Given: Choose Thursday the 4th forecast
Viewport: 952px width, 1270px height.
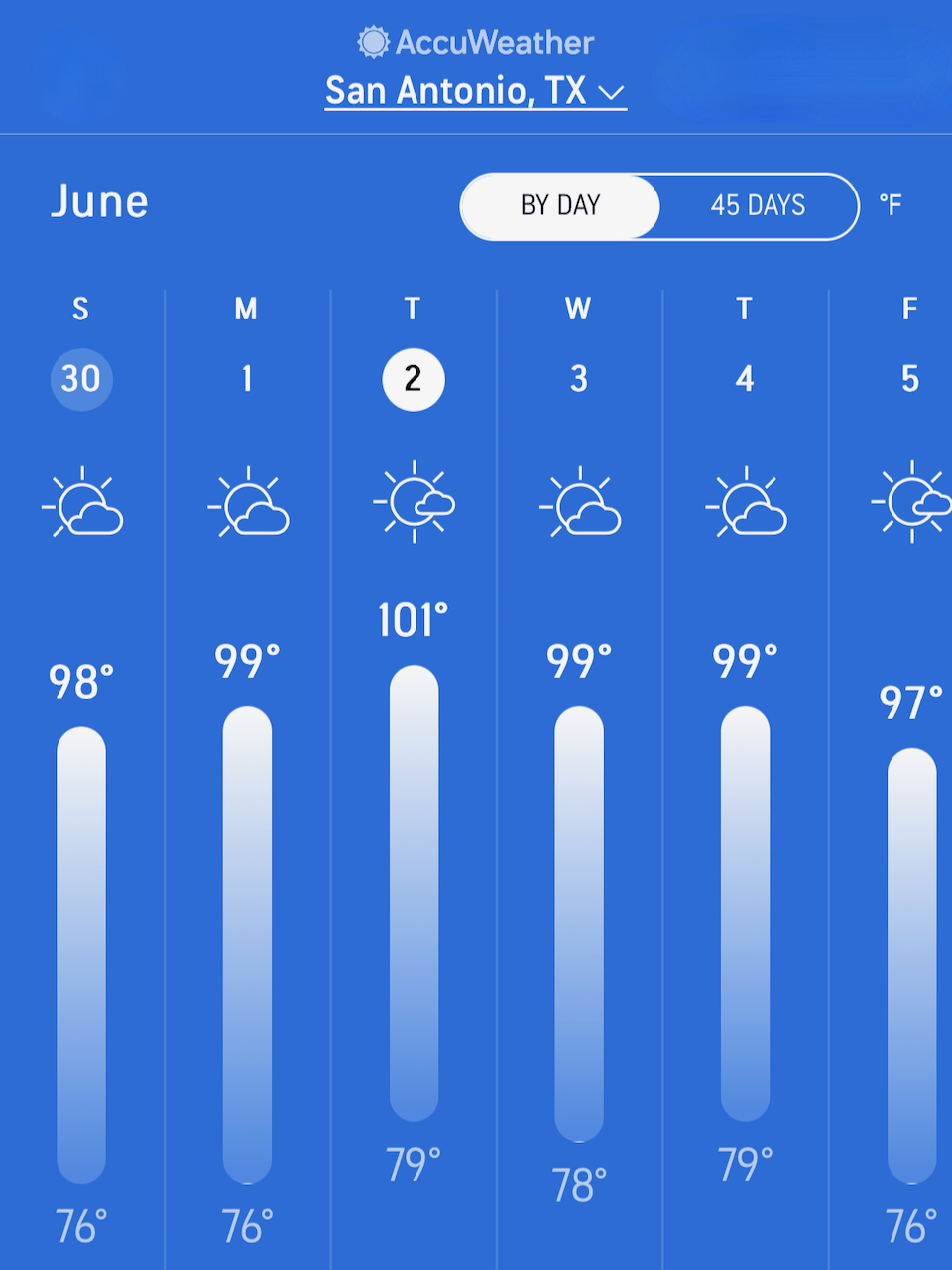Looking at the screenshot, I should 745,379.
